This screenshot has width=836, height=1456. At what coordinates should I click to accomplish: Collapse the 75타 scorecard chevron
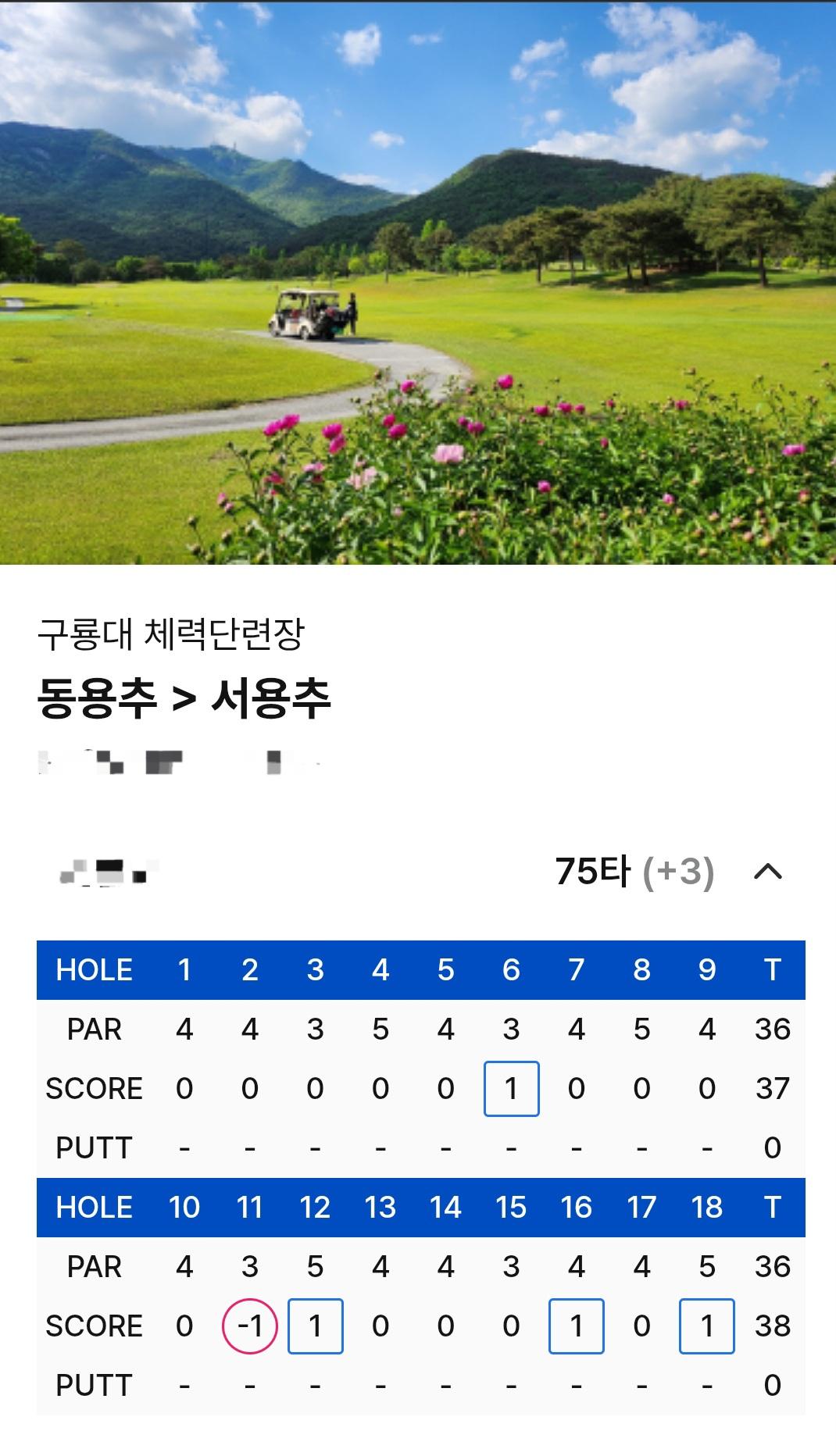click(767, 872)
